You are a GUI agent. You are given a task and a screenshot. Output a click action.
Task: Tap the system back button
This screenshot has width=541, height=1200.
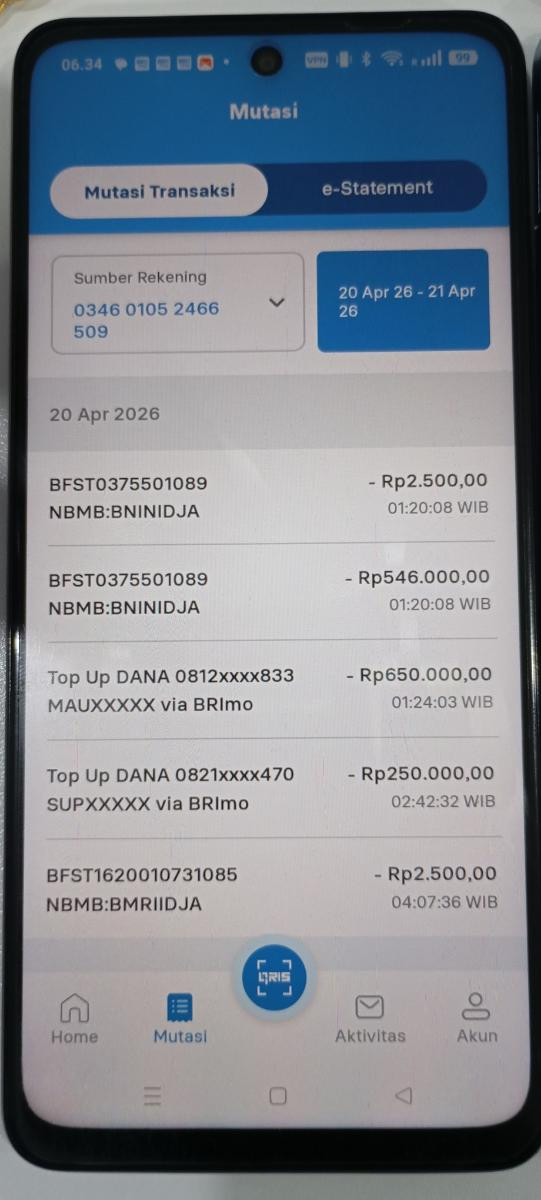click(x=403, y=1096)
